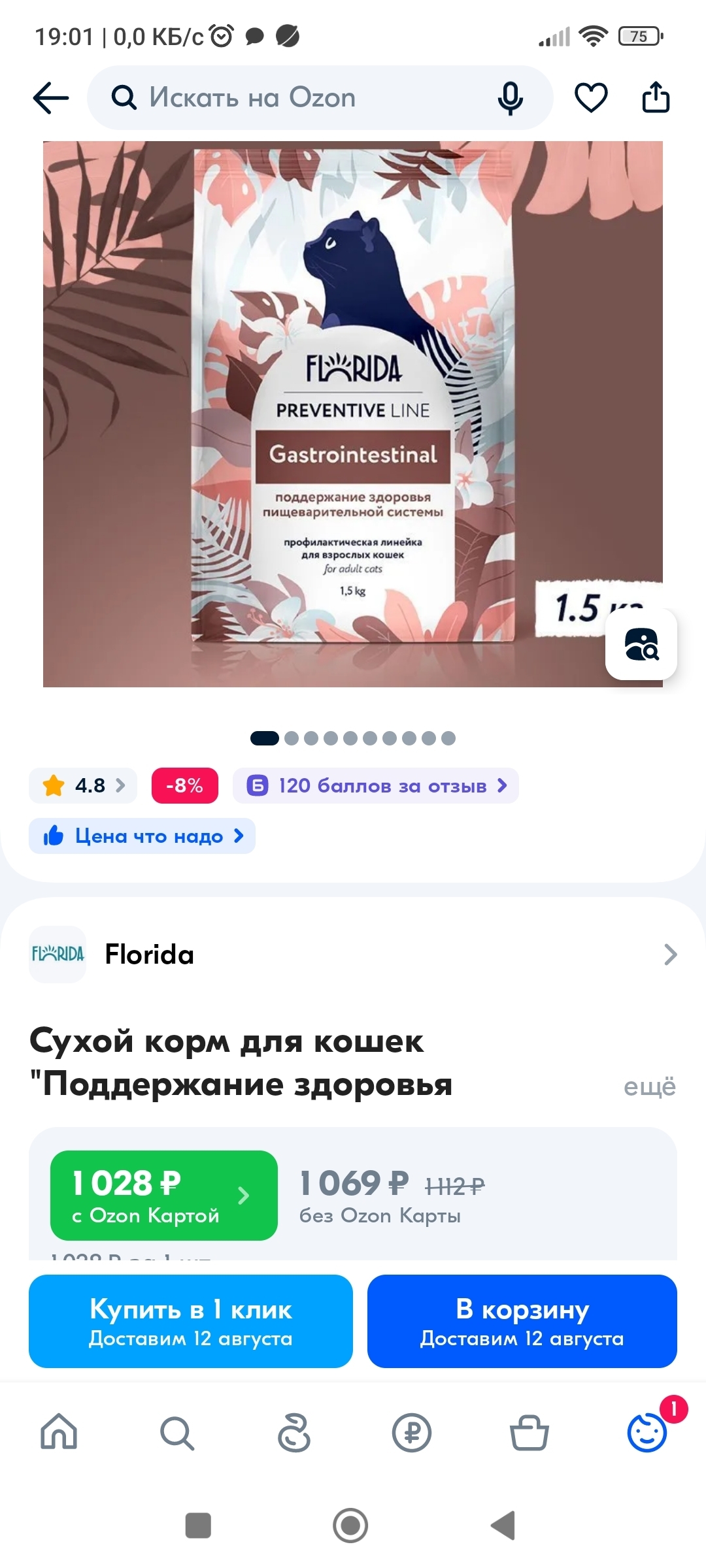Tap the "Цена что надо" chip
Image resolution: width=706 pixels, height=1568 pixels.
[x=142, y=836]
